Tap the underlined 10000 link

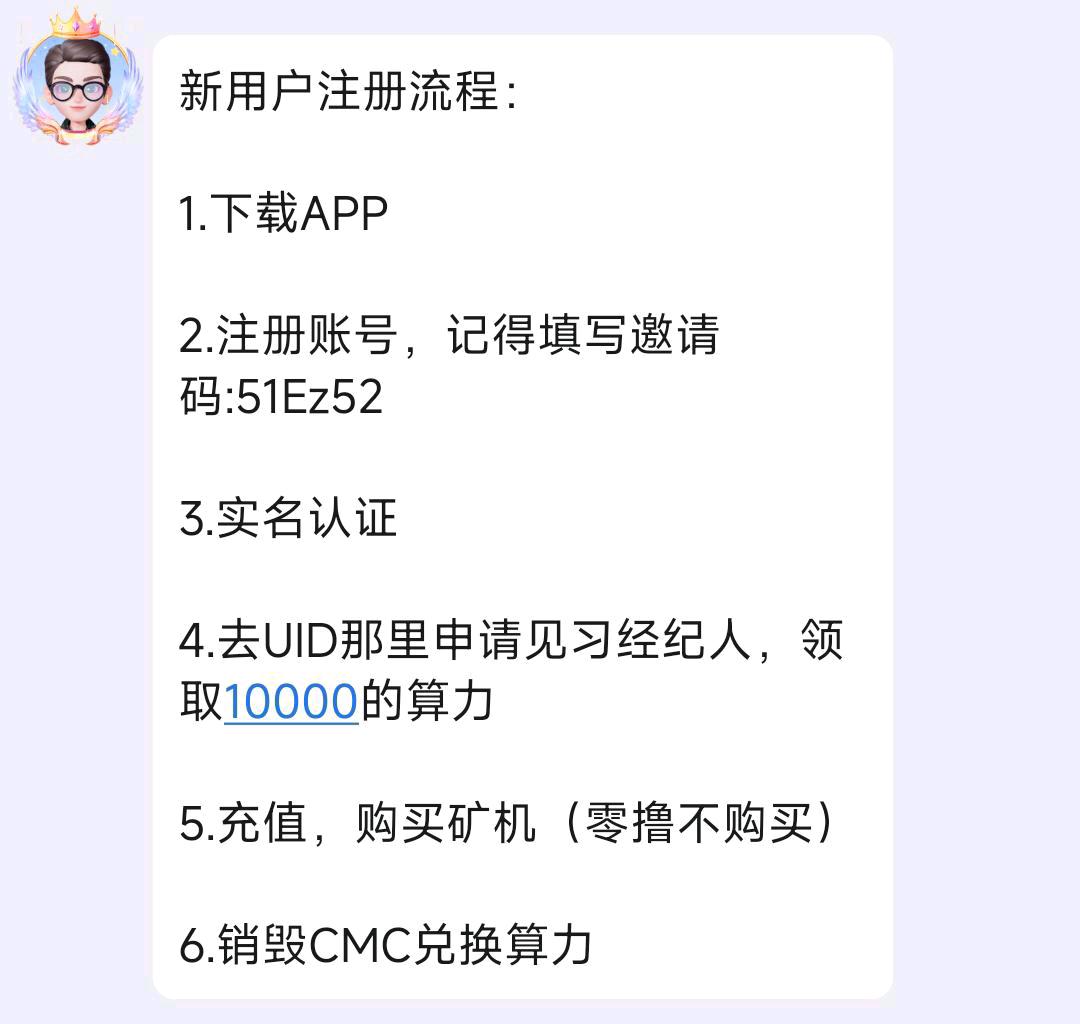click(291, 702)
